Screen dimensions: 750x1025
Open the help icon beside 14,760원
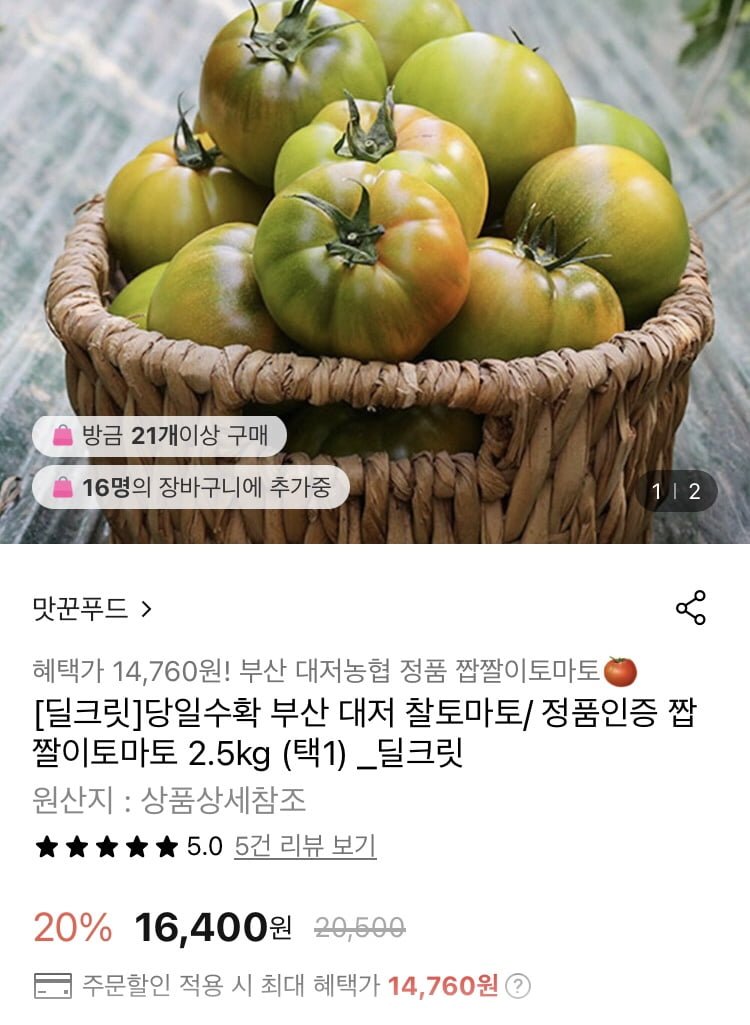point(517,986)
